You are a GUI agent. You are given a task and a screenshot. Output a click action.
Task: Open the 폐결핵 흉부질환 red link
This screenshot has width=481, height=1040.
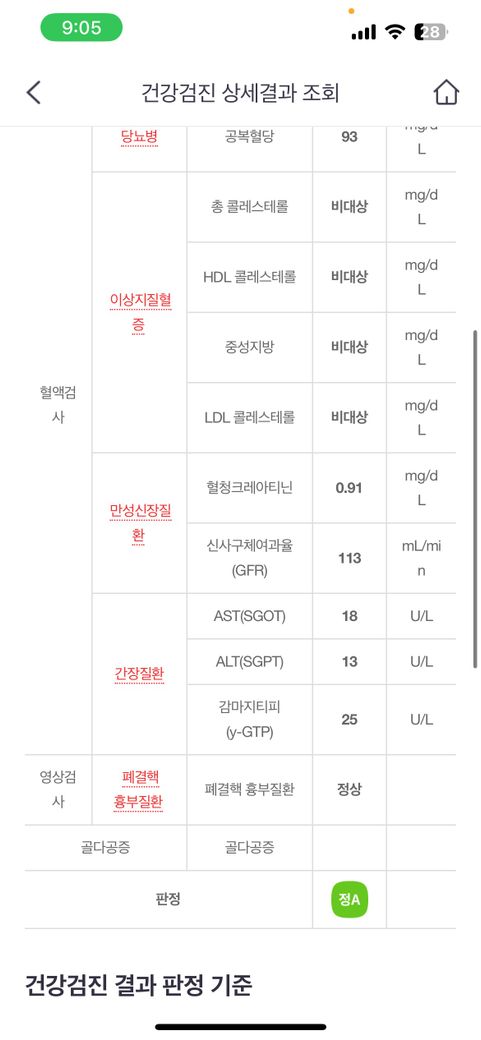(139, 789)
